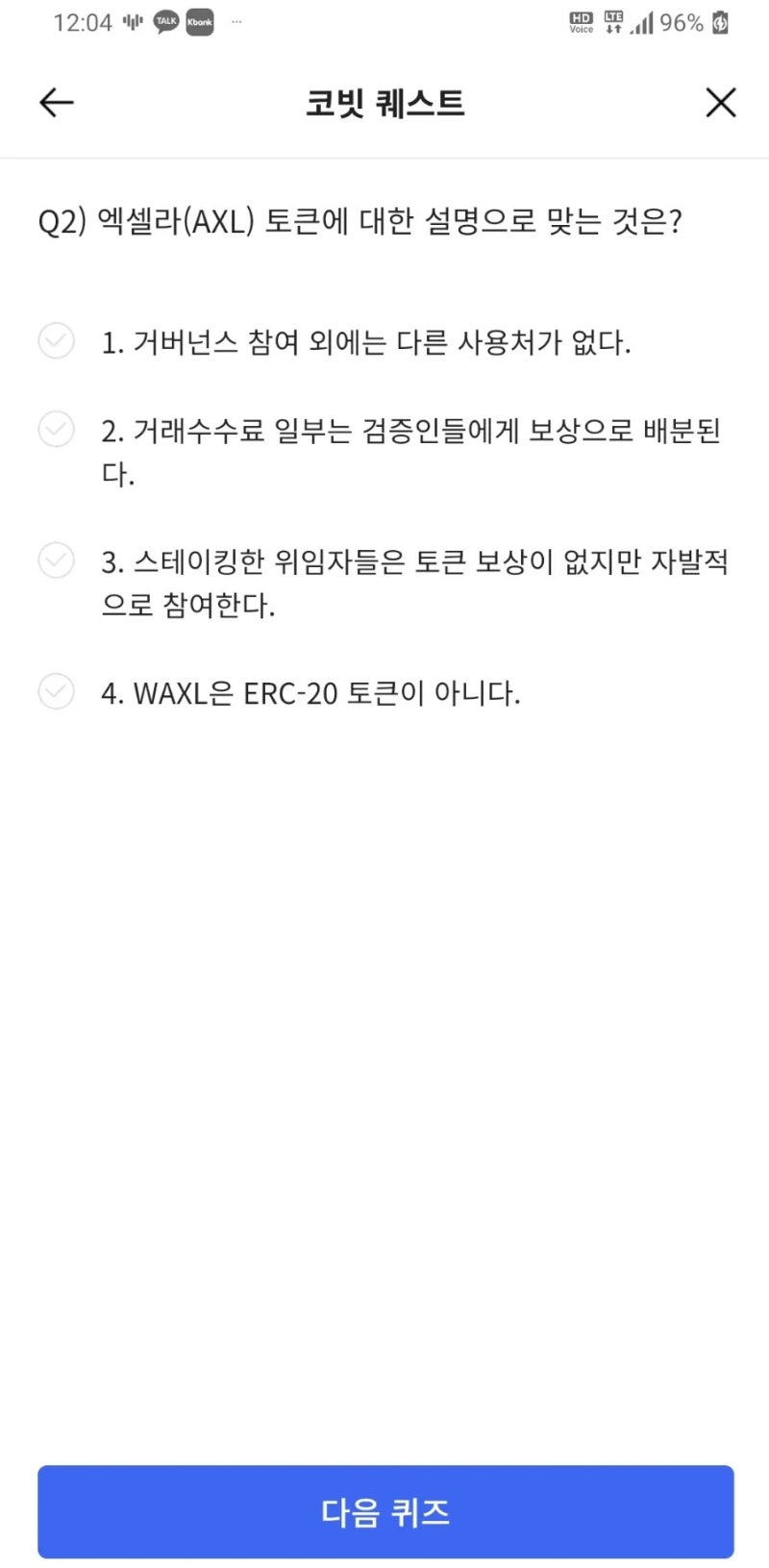This screenshot has height=1568, width=769.
Task: Tap the back arrow to return
Action: coord(56,102)
